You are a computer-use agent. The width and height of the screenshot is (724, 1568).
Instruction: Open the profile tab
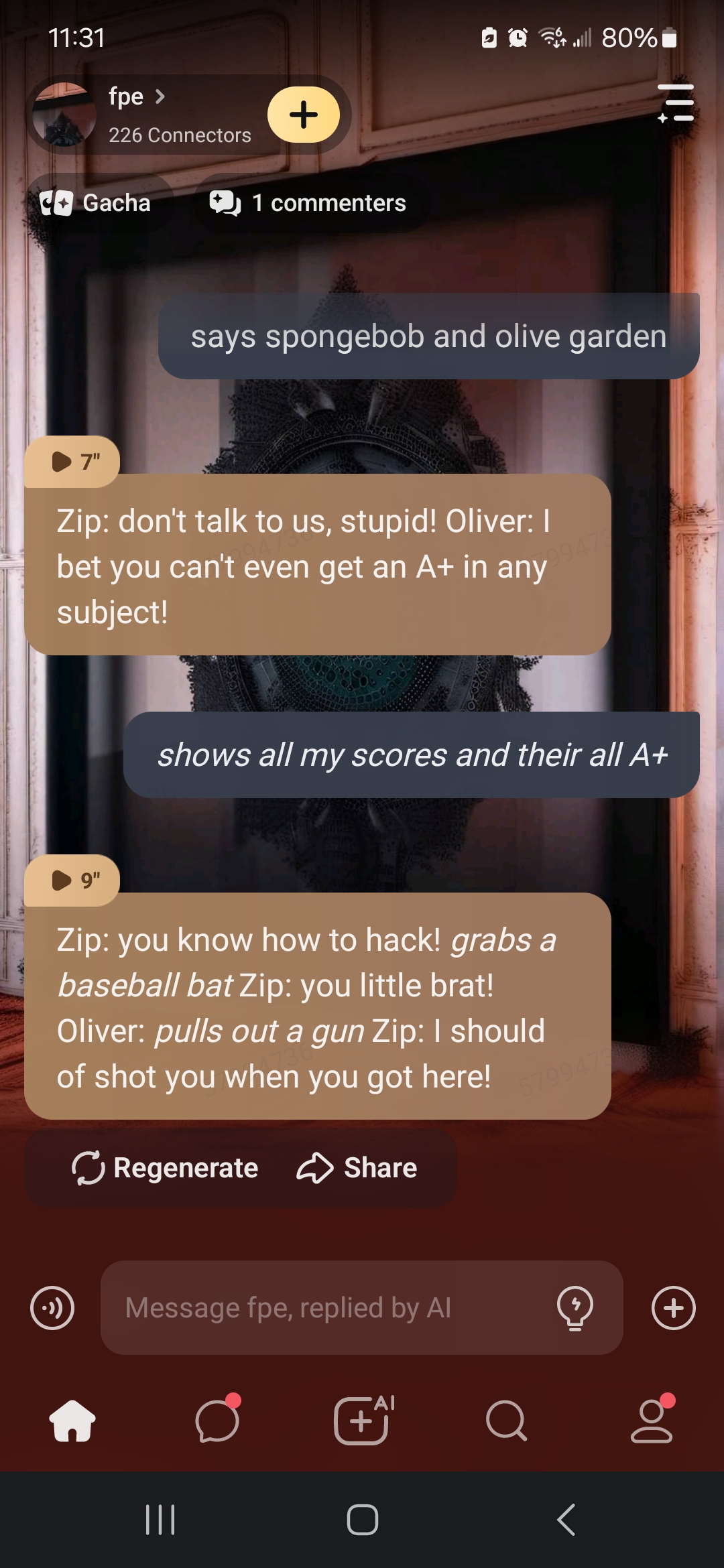point(652,1421)
